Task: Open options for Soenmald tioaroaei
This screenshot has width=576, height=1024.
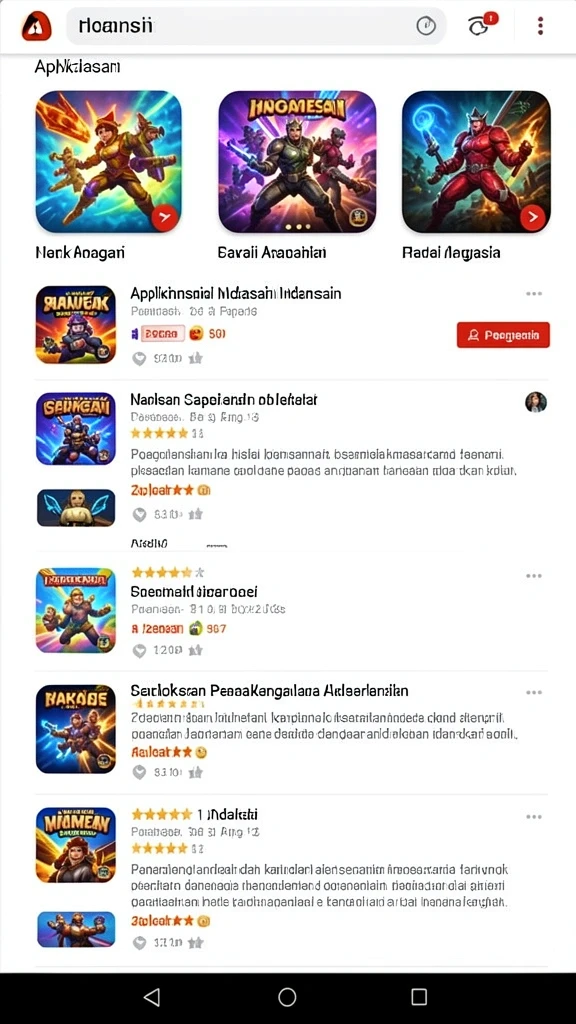Action: click(534, 576)
